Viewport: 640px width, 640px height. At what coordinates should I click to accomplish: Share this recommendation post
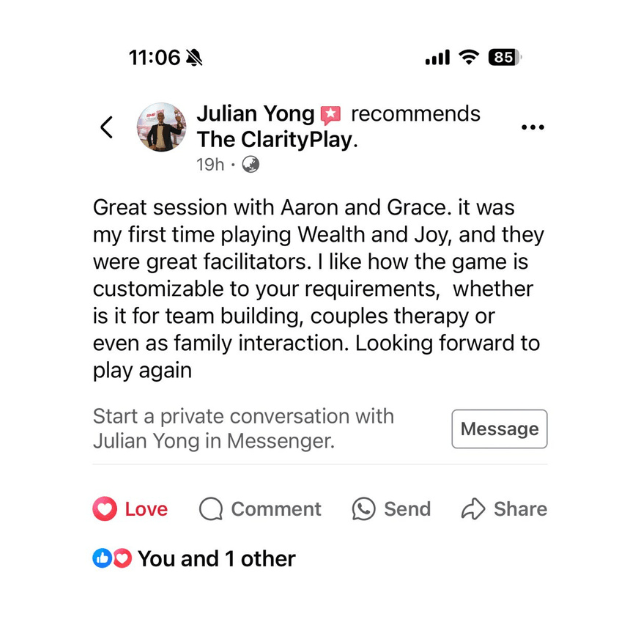click(504, 509)
